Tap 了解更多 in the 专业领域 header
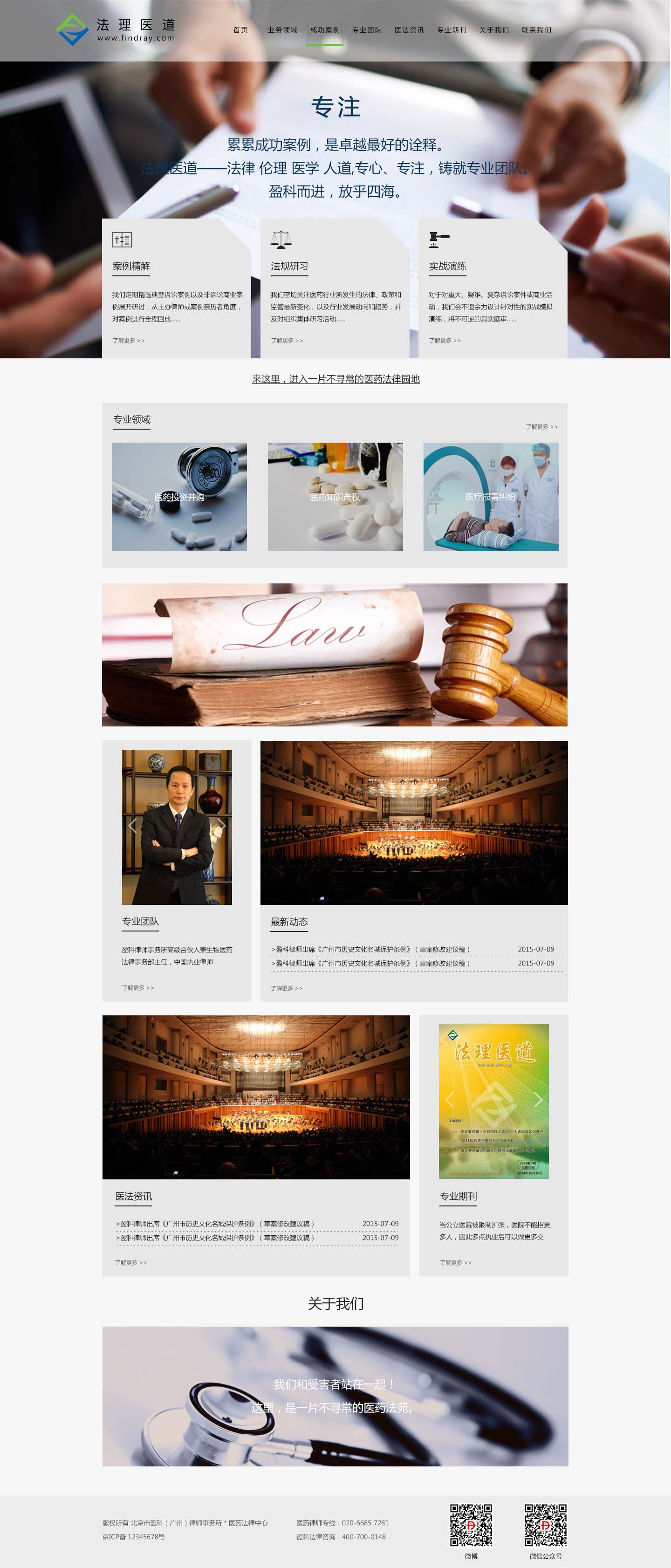671x1568 pixels. point(541,427)
